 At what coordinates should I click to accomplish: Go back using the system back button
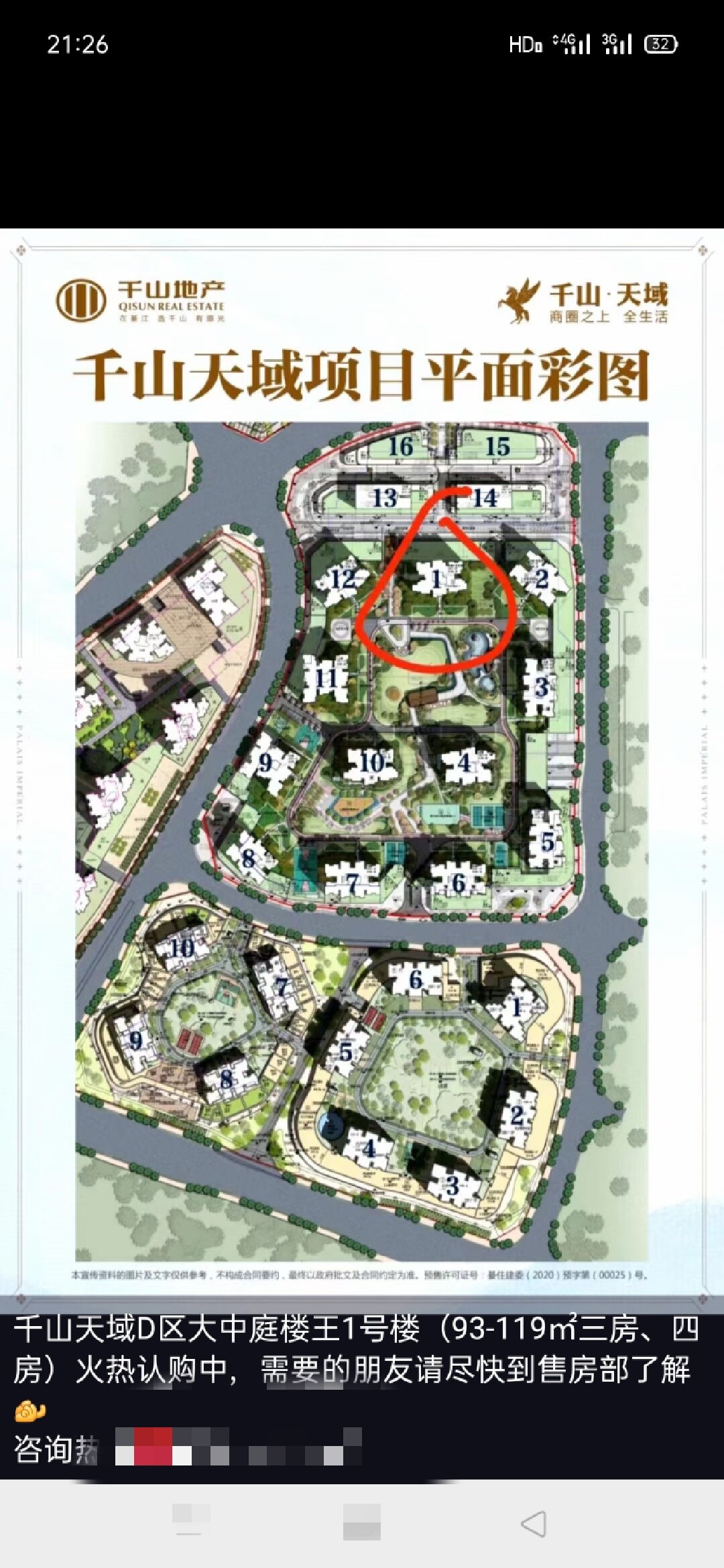[534, 1524]
